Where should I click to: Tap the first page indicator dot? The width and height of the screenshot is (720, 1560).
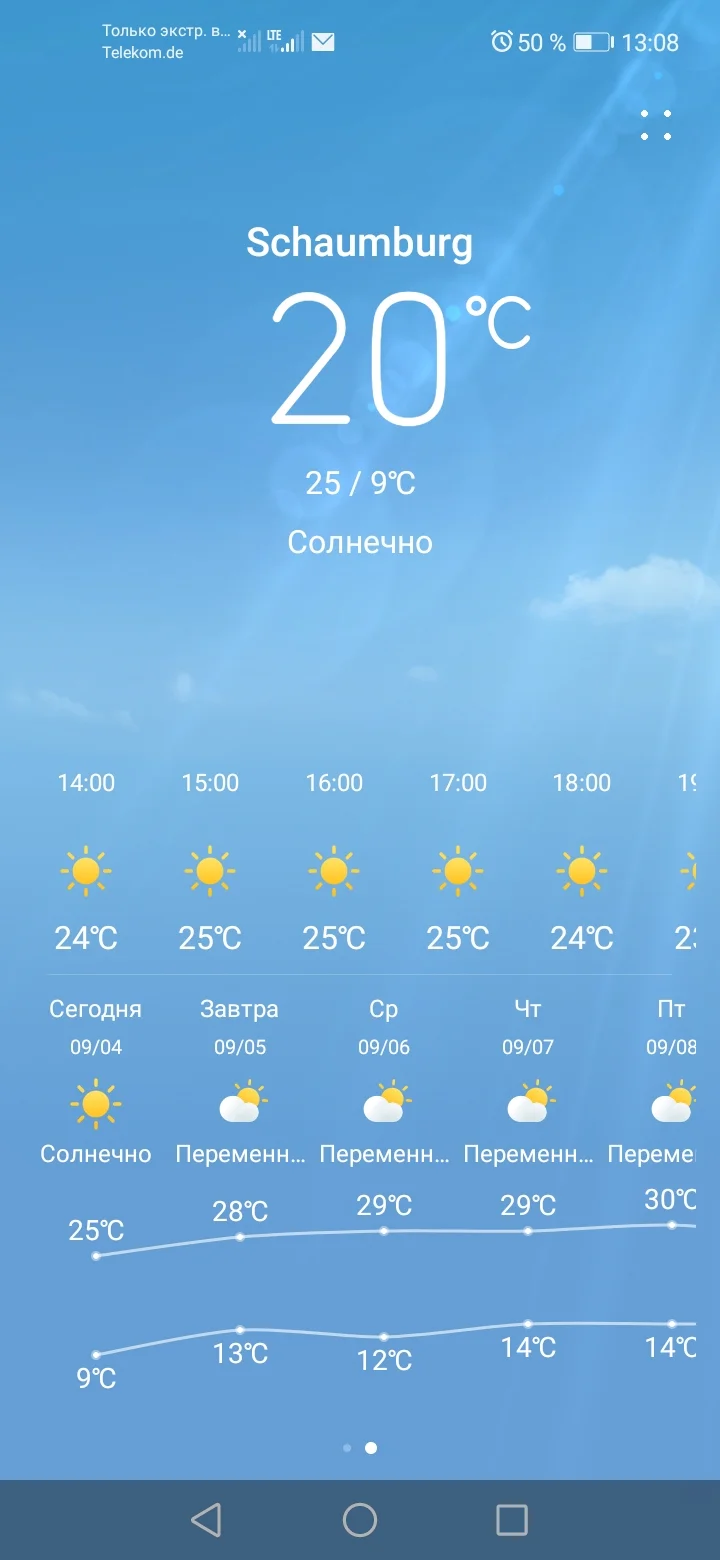tap(346, 1446)
